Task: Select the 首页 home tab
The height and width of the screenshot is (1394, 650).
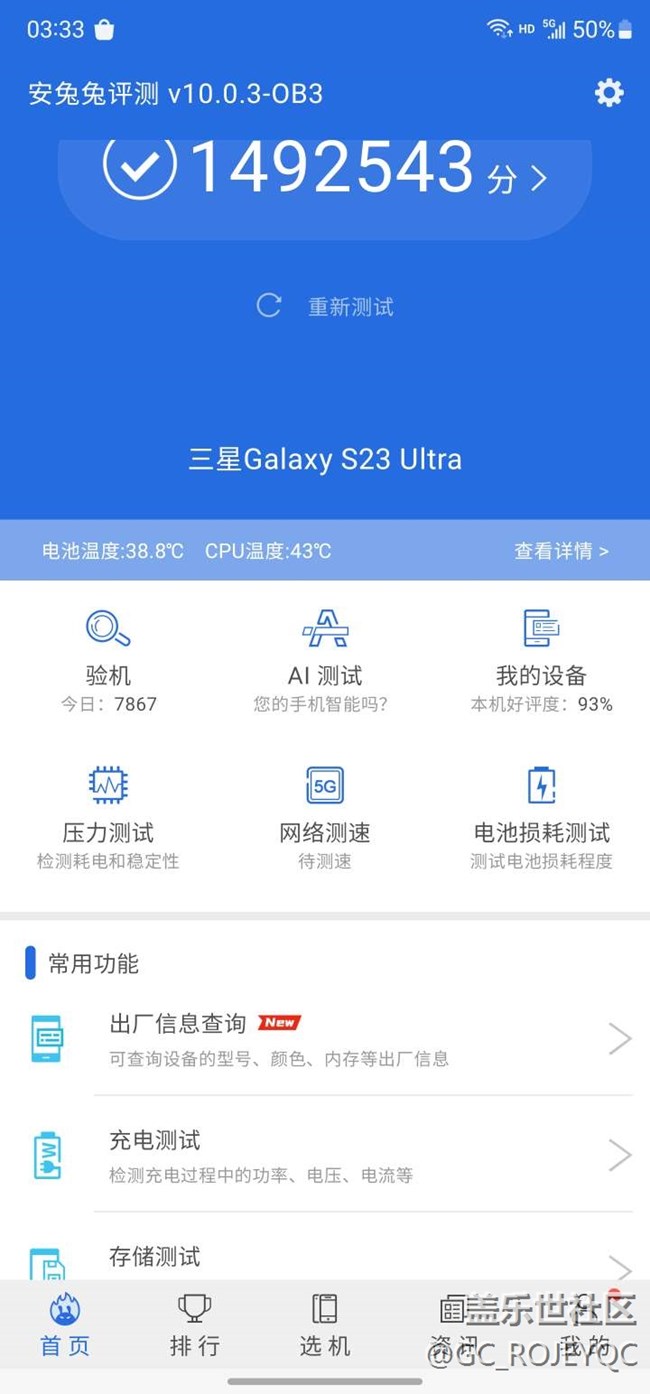Action: [x=65, y=1324]
